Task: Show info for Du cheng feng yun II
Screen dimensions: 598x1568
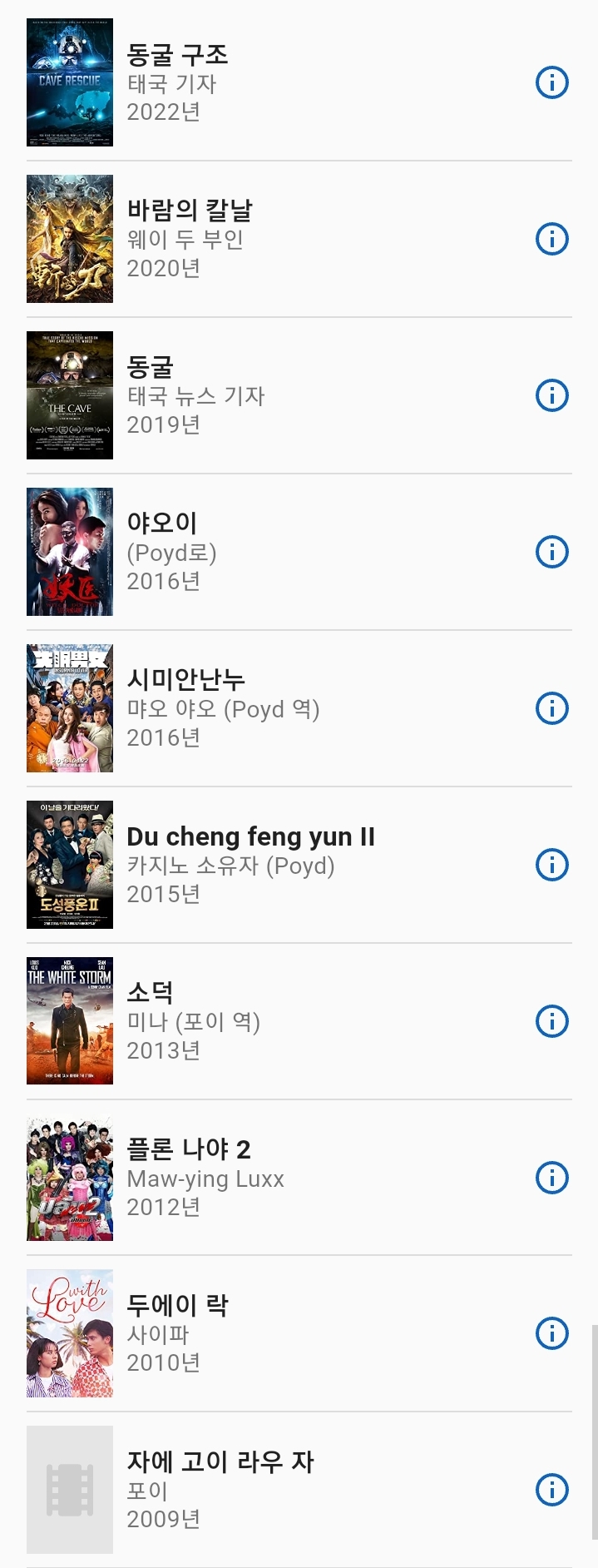Action: click(552, 865)
